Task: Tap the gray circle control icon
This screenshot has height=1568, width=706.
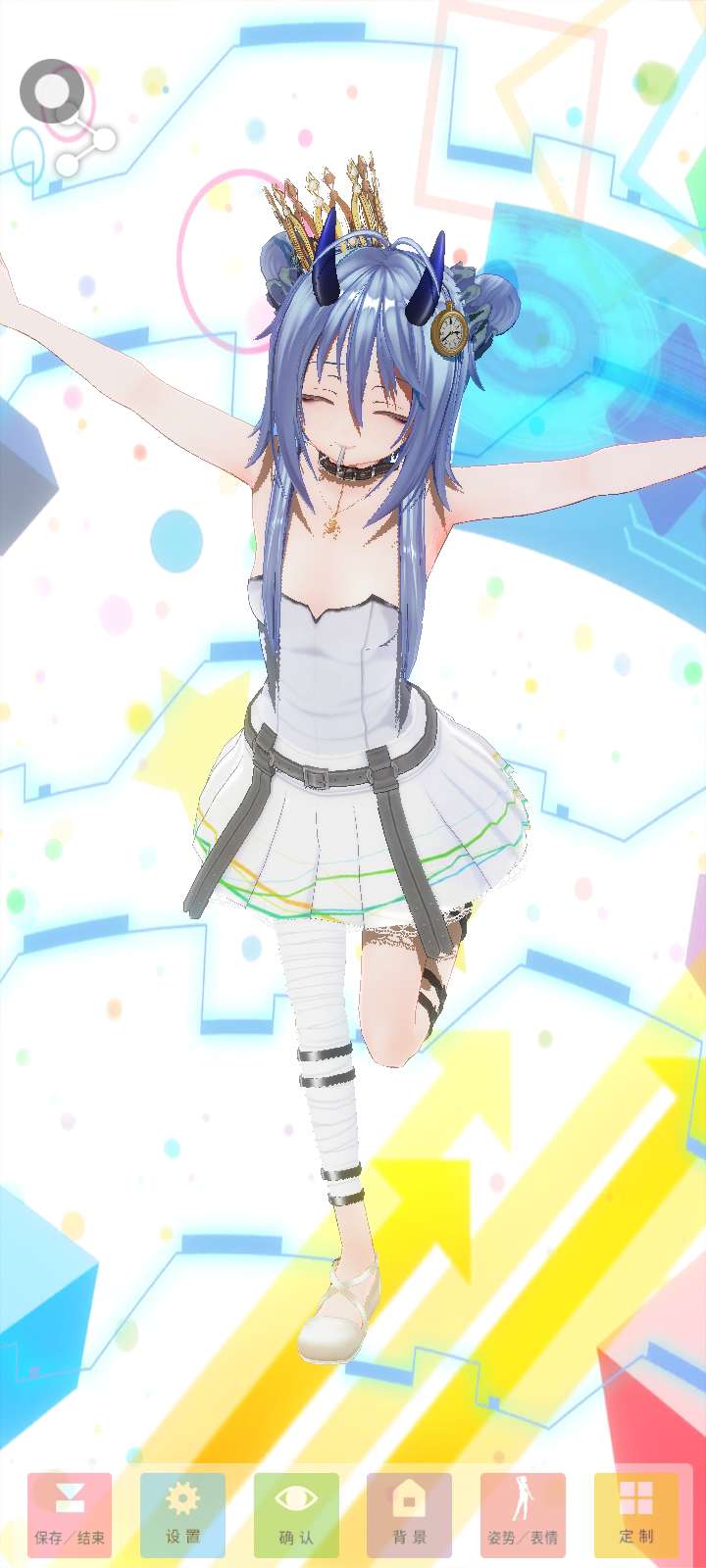Action: [x=52, y=92]
